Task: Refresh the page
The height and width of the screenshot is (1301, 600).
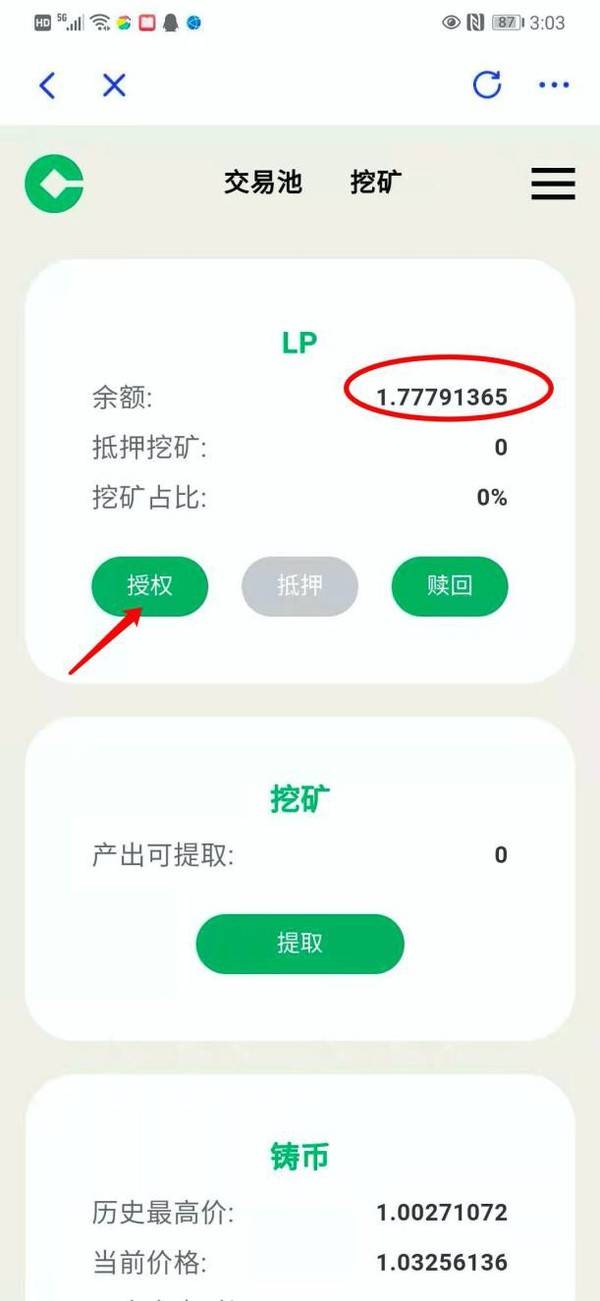Action: [487, 85]
